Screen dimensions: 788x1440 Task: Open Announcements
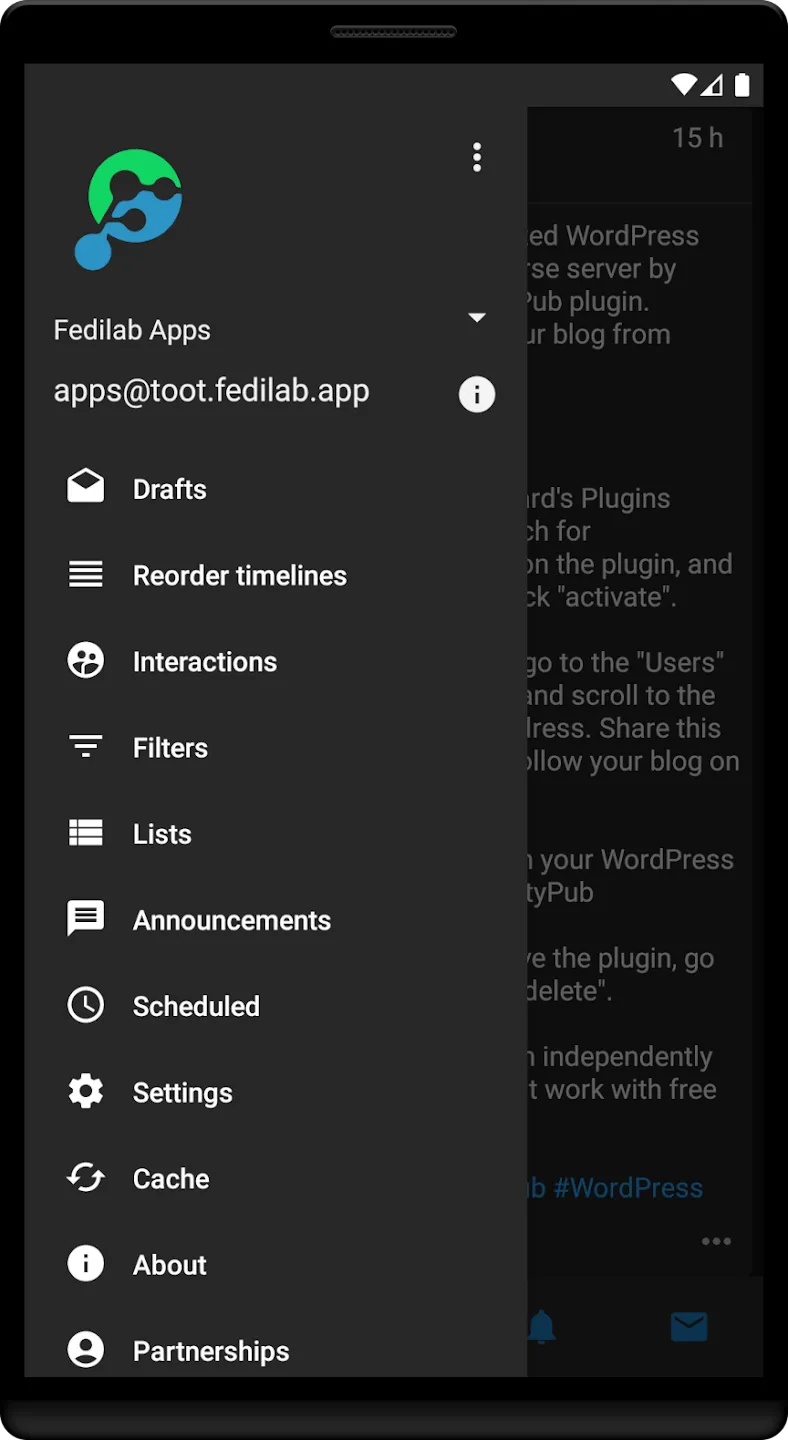pyautogui.click(x=276, y=919)
